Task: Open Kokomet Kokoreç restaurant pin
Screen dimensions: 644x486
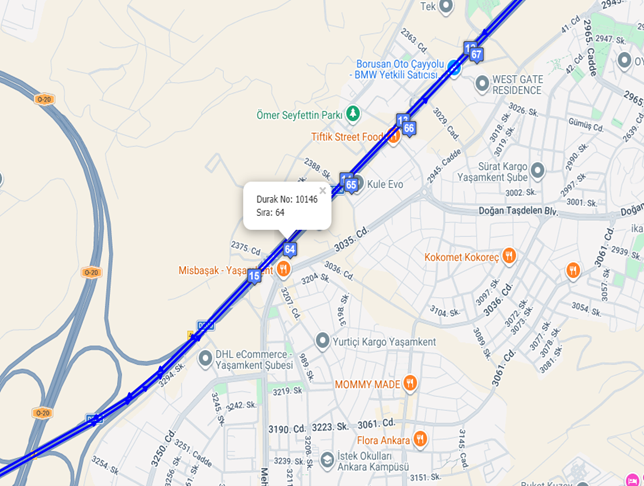Action: point(509,256)
